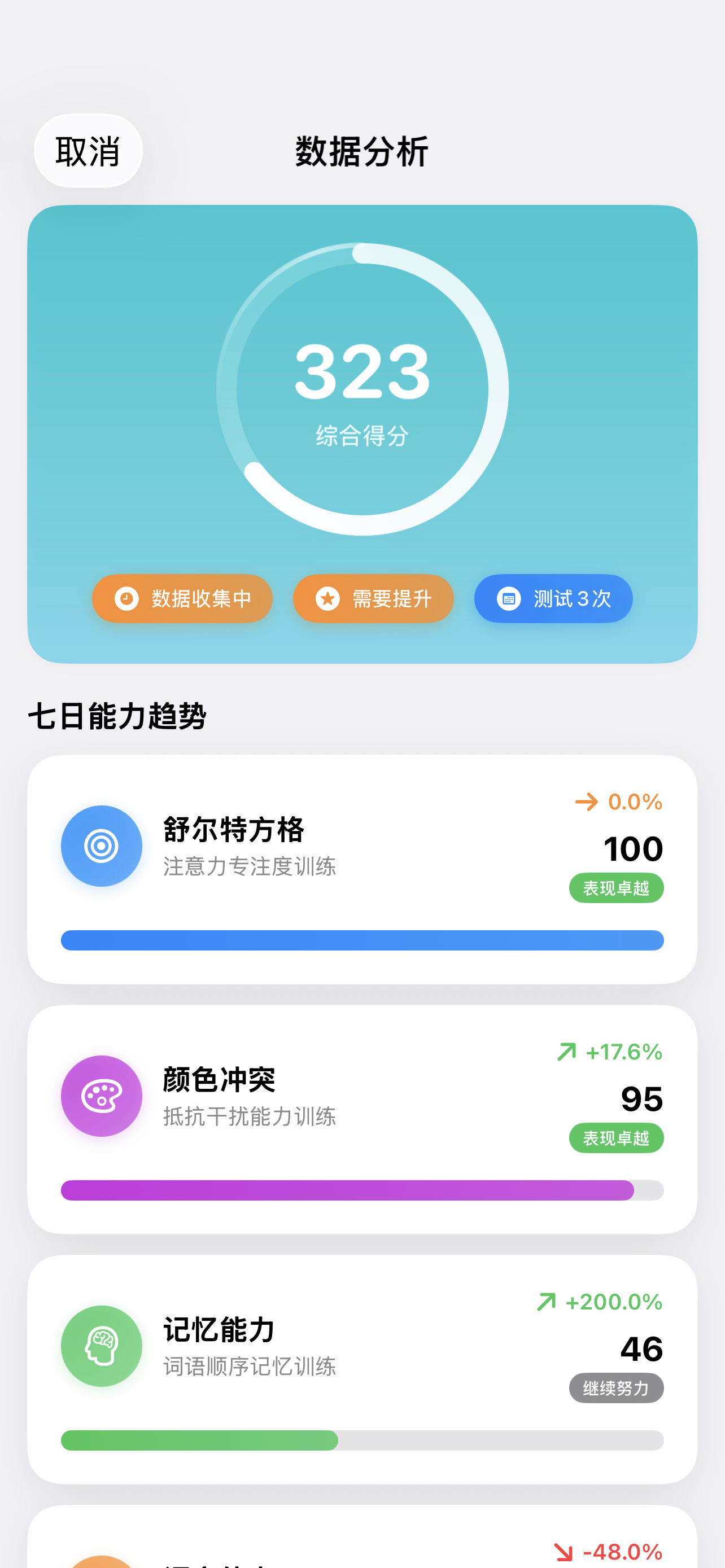Select the star icon in 需要提升 badge
This screenshot has width=725, height=1568.
point(328,599)
